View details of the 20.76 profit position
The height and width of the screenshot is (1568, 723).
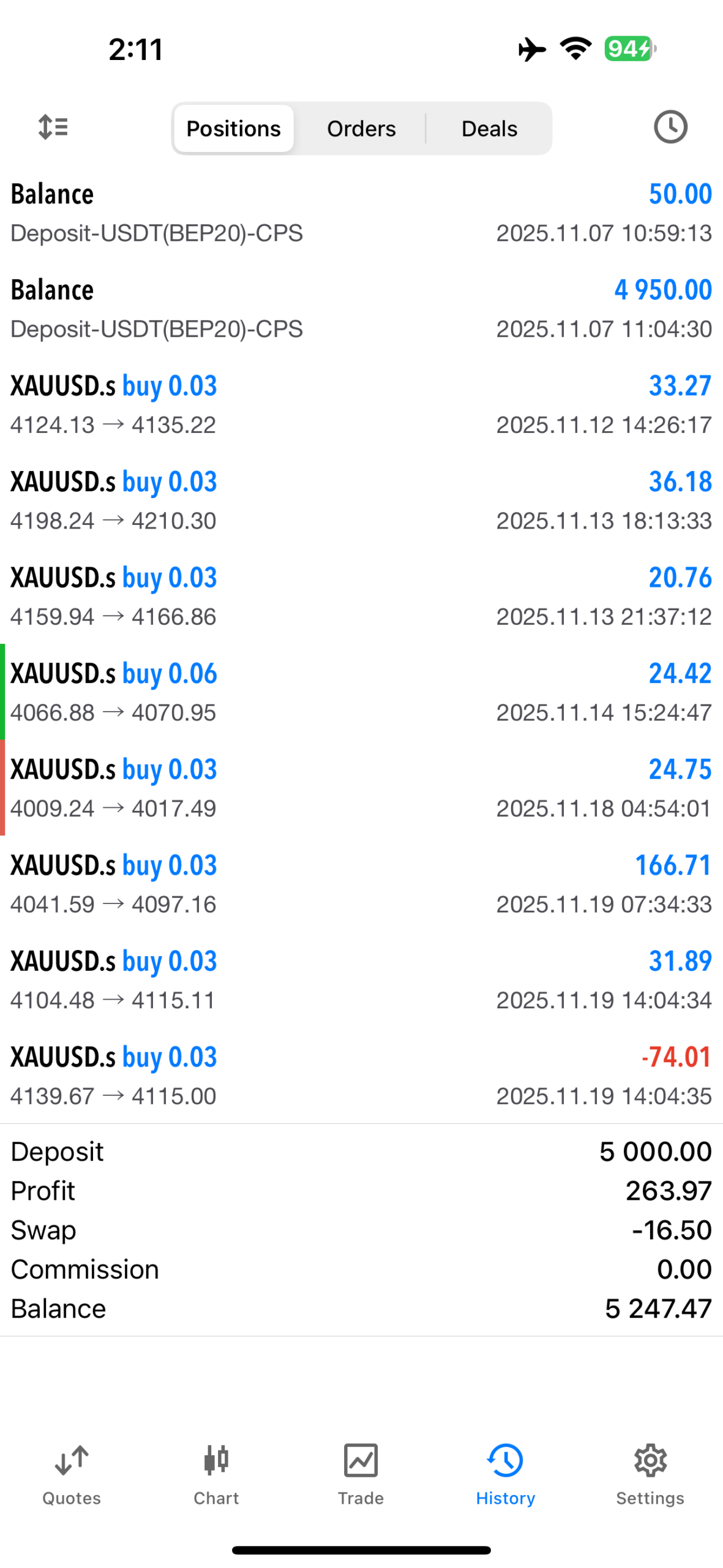click(361, 596)
